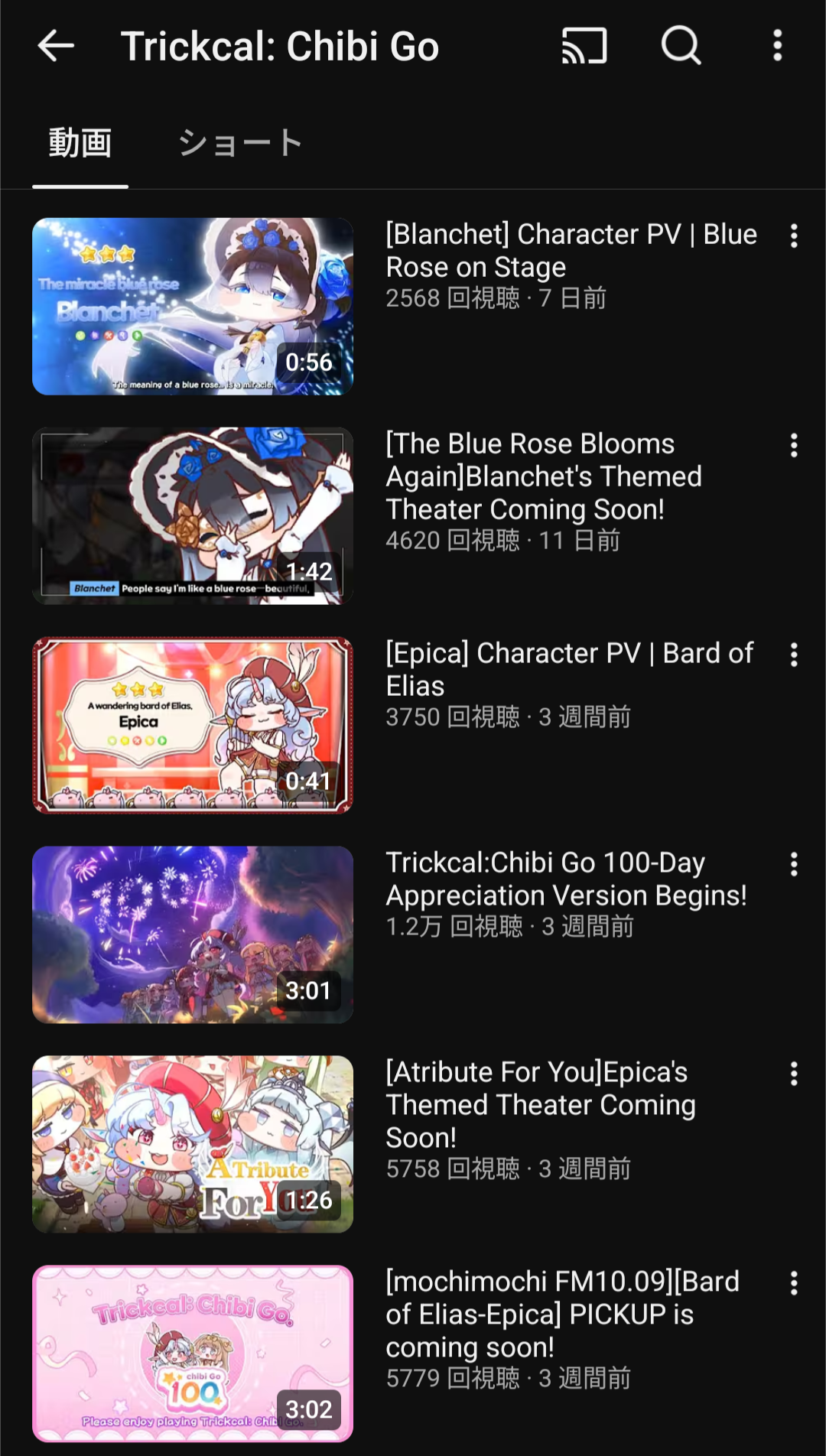Open options for Blanchet Character PV video
The width and height of the screenshot is (826, 1456).
794,236
